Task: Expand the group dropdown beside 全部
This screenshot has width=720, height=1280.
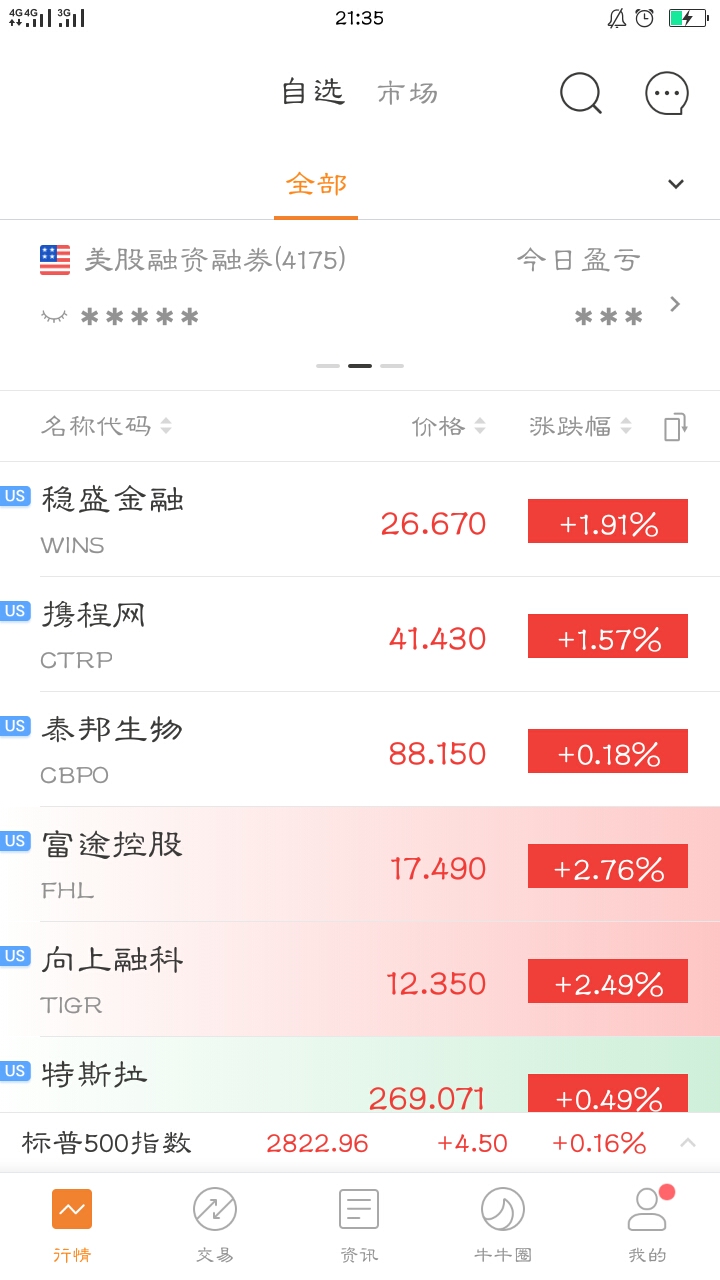Action: click(676, 184)
